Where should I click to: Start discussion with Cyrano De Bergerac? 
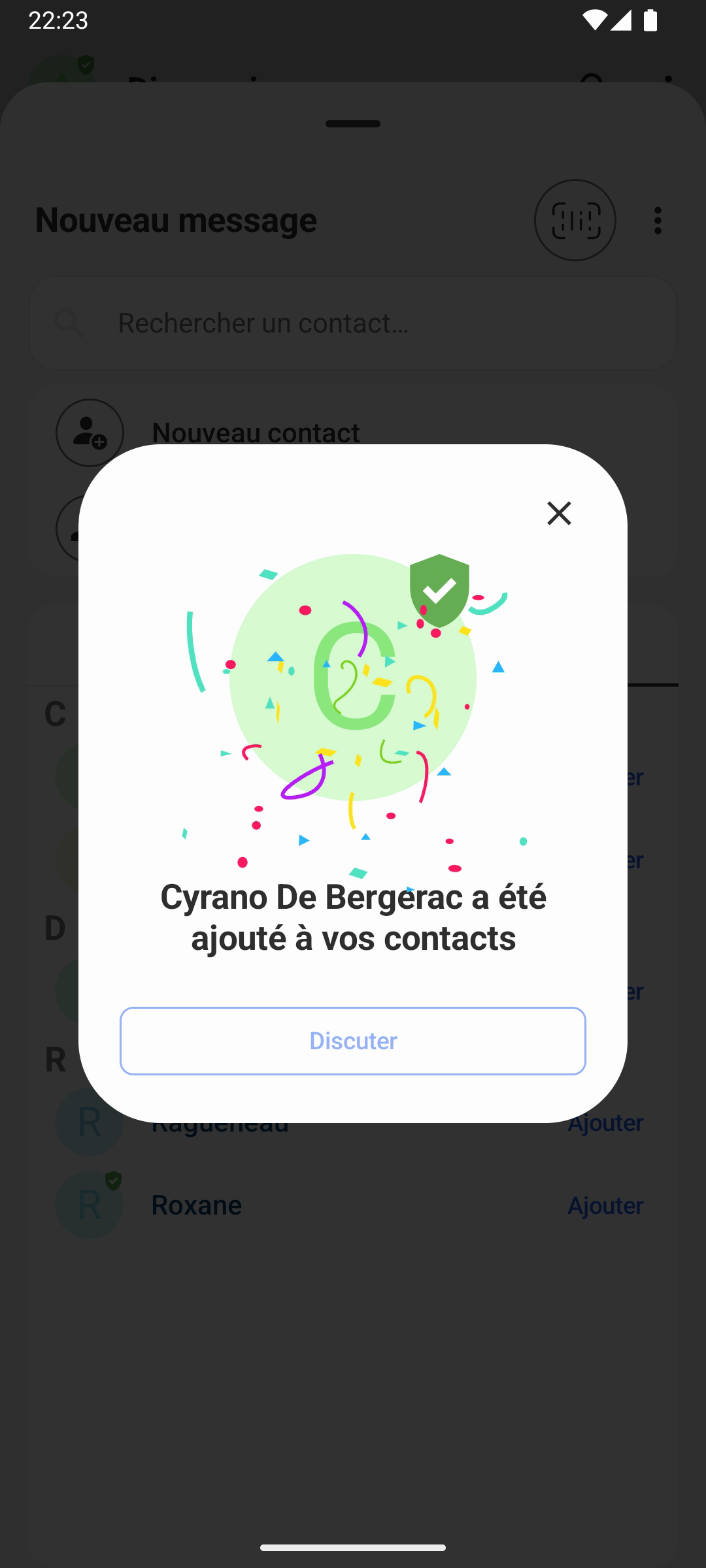pos(353,1041)
